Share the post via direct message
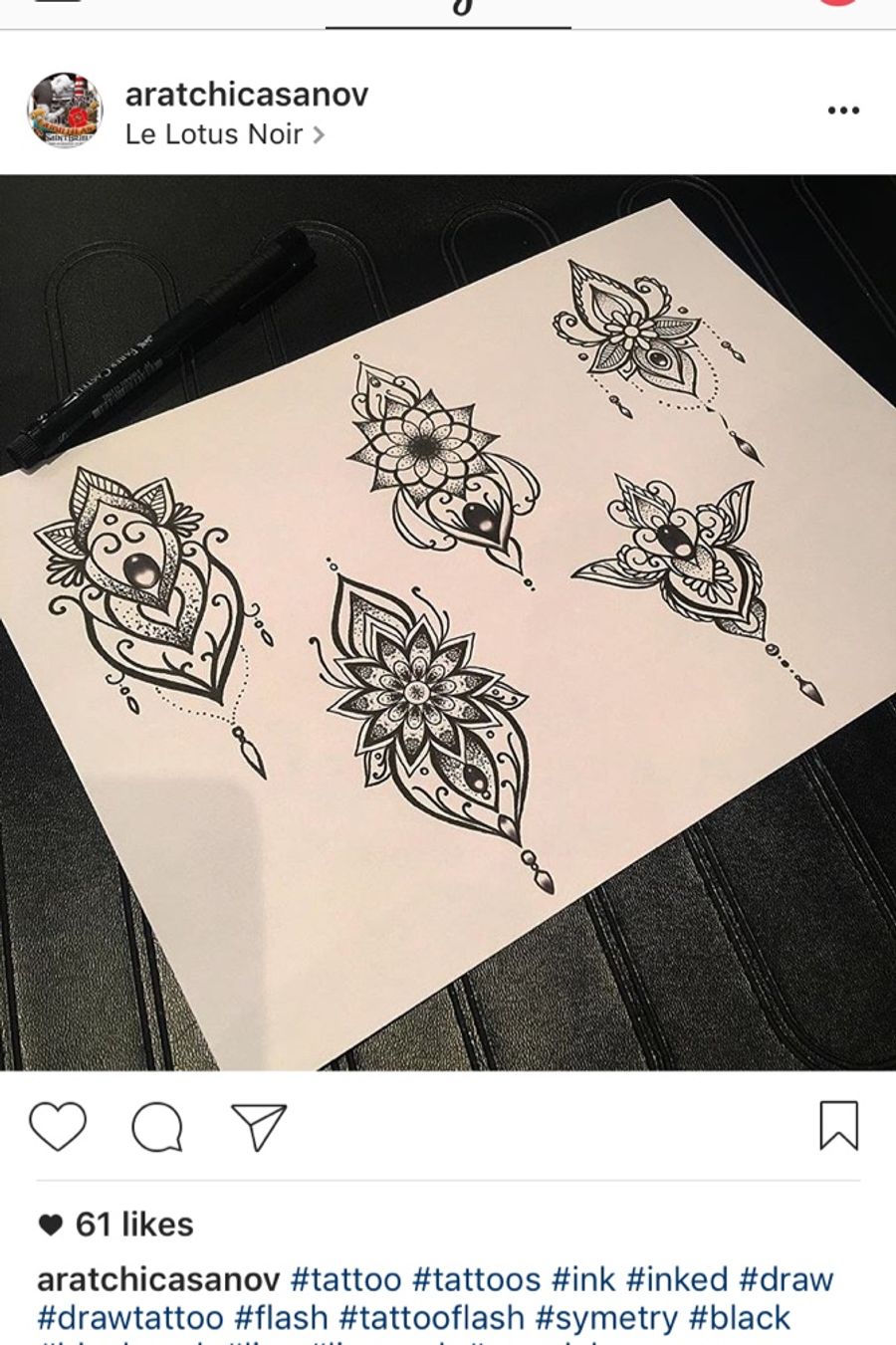Image resolution: width=896 pixels, height=1345 pixels. click(259, 1127)
